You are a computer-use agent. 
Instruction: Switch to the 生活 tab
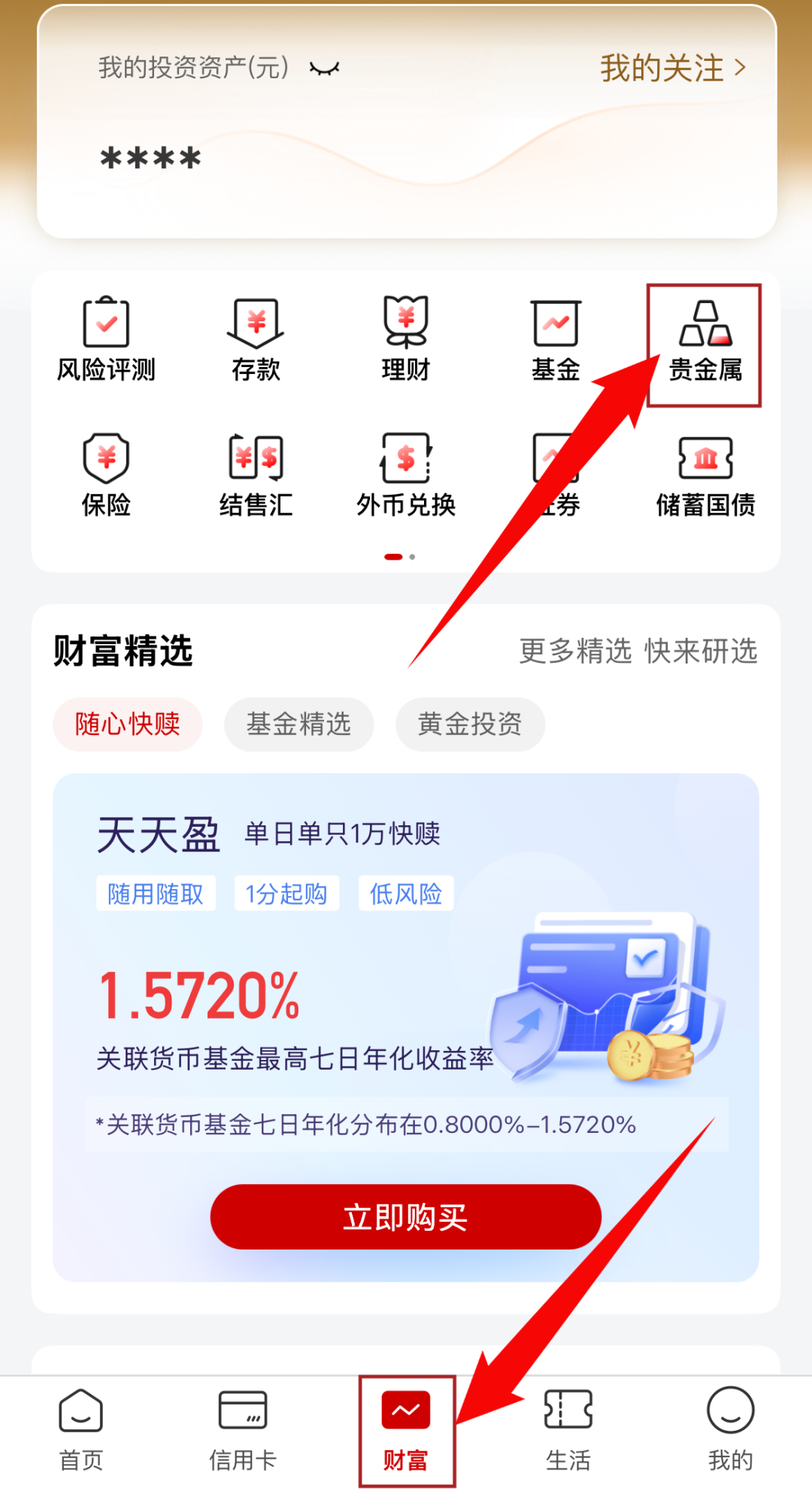(568, 1430)
